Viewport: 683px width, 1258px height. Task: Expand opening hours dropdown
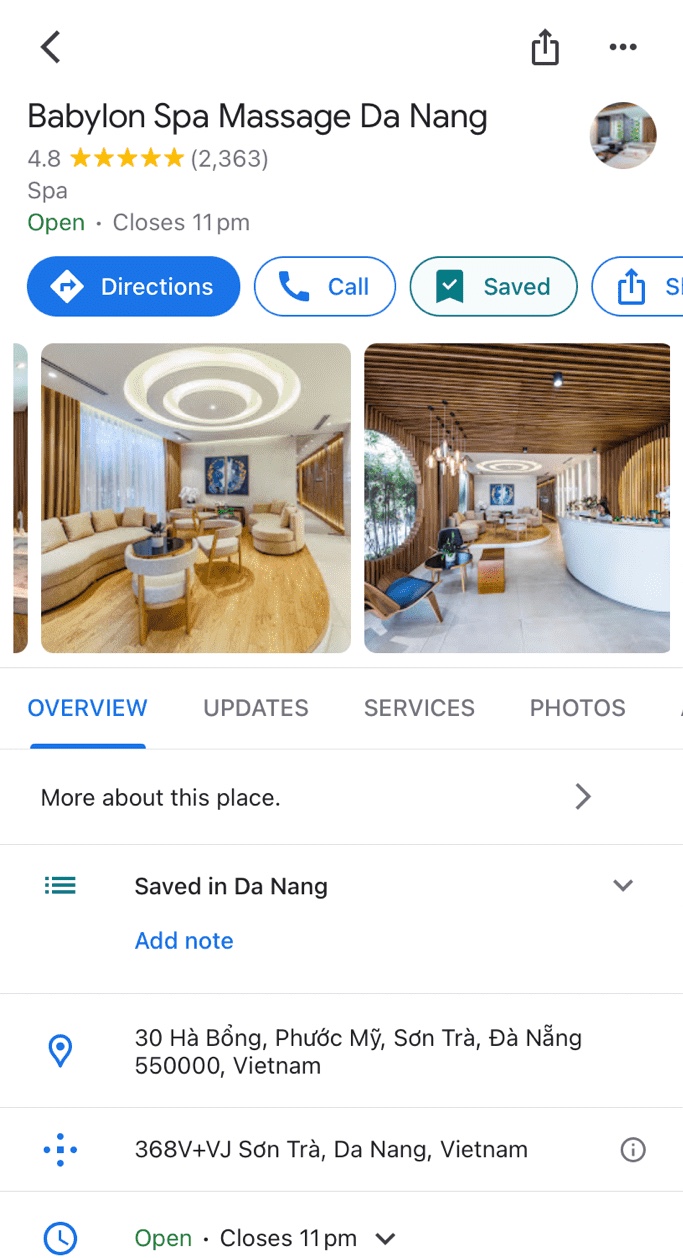(385, 1238)
